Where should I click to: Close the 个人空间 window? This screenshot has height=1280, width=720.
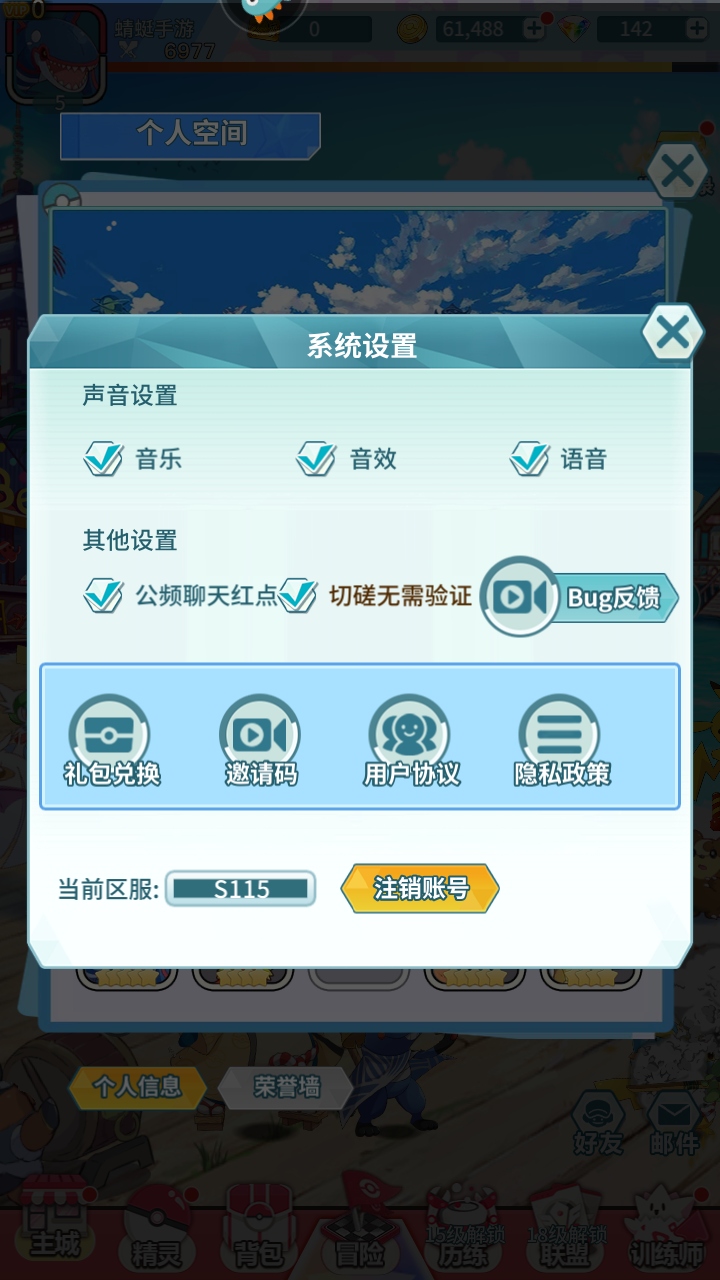(677, 171)
